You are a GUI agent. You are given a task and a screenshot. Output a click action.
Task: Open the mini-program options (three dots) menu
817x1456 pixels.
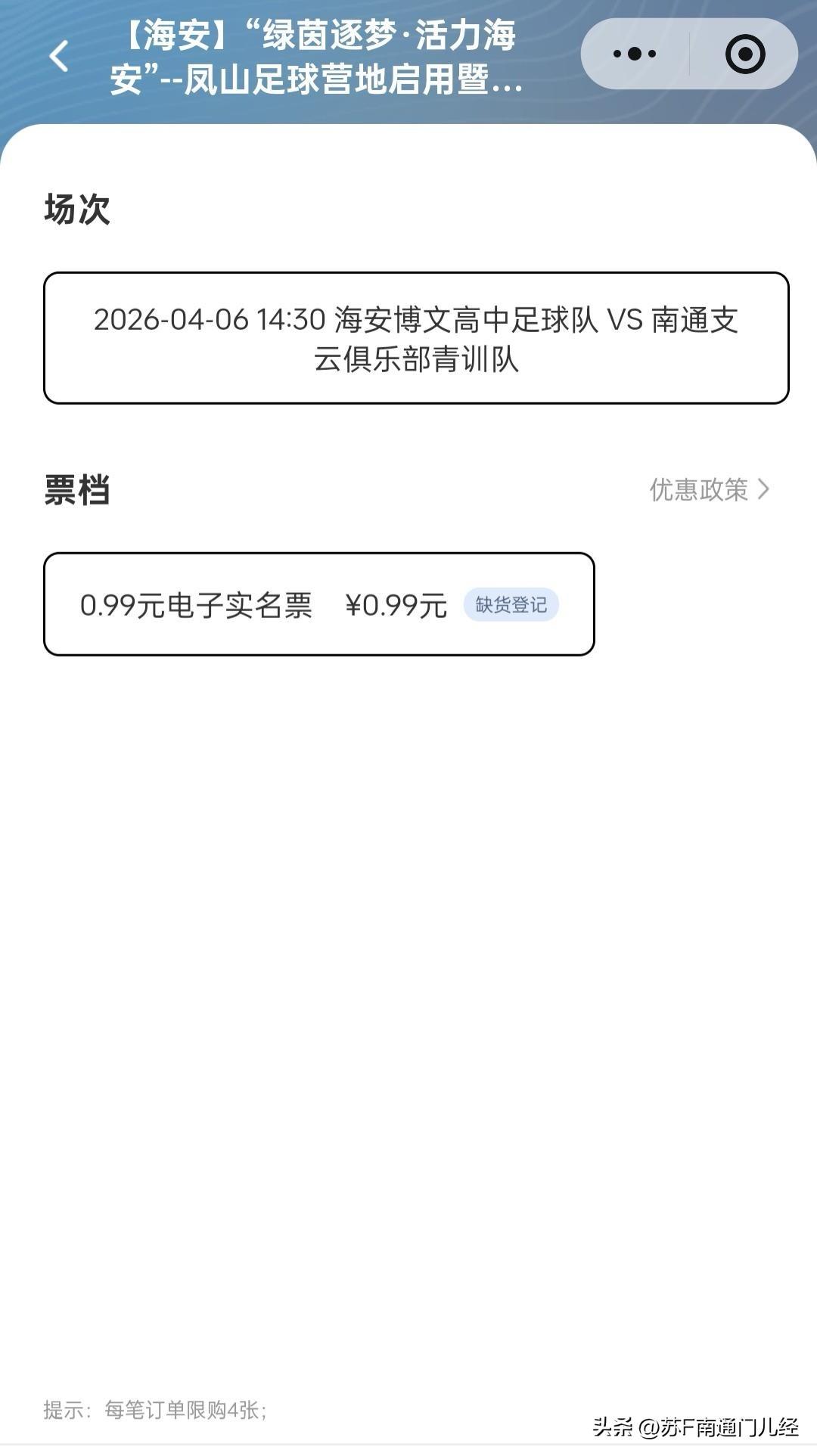(635, 53)
